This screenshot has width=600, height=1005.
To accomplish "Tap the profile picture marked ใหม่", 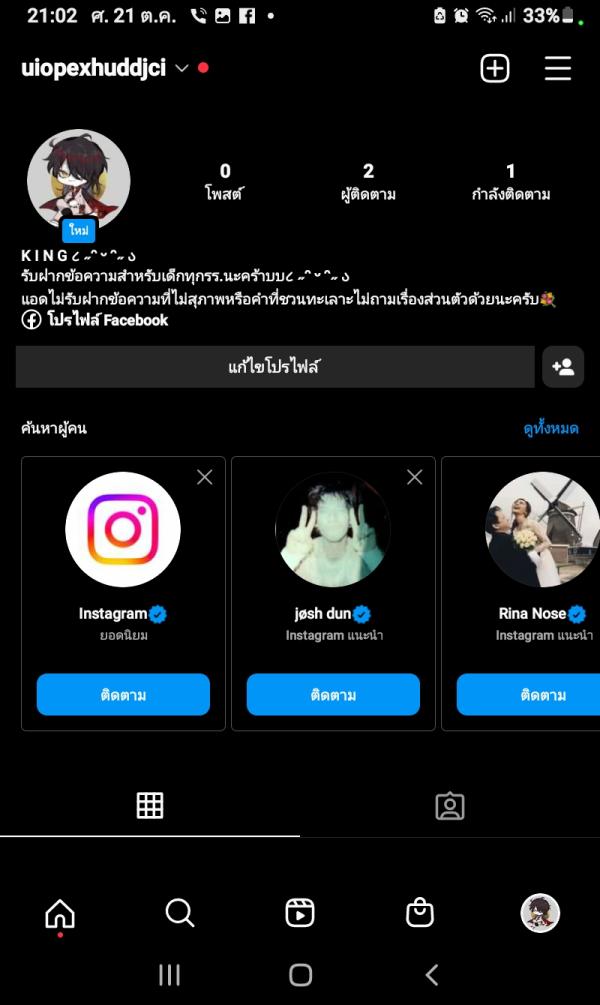I will (78, 181).
